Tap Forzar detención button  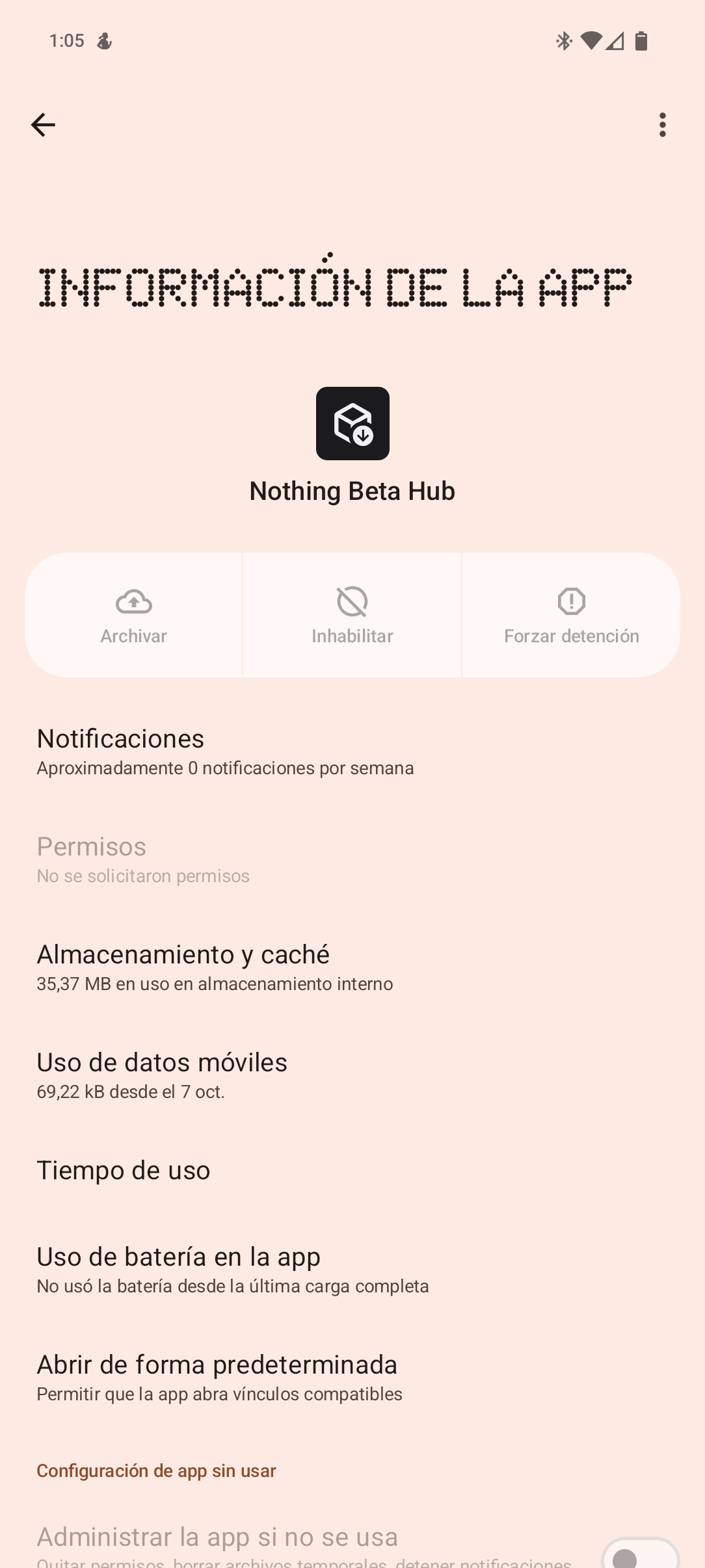[571, 615]
